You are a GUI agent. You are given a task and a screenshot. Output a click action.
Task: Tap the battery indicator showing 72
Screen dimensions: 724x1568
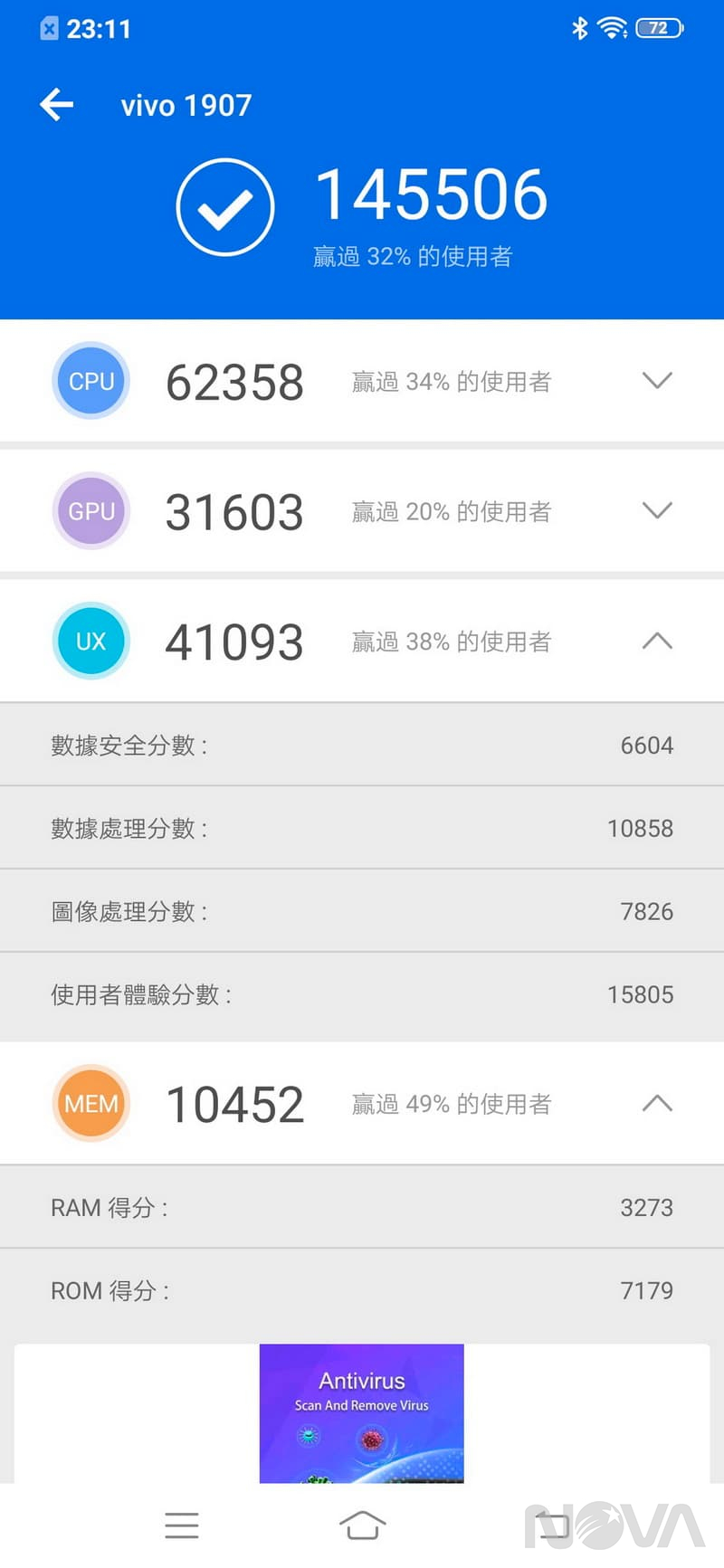point(660,27)
